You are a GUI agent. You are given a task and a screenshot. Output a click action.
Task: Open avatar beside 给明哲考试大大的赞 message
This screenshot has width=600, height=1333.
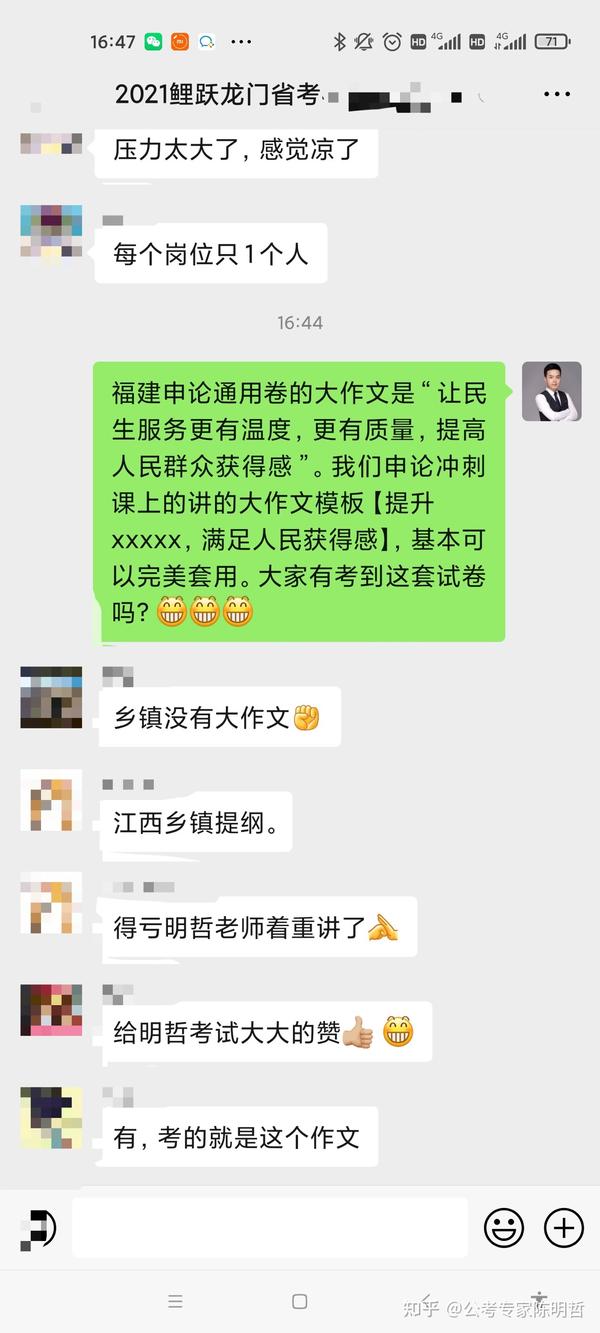(51, 1010)
